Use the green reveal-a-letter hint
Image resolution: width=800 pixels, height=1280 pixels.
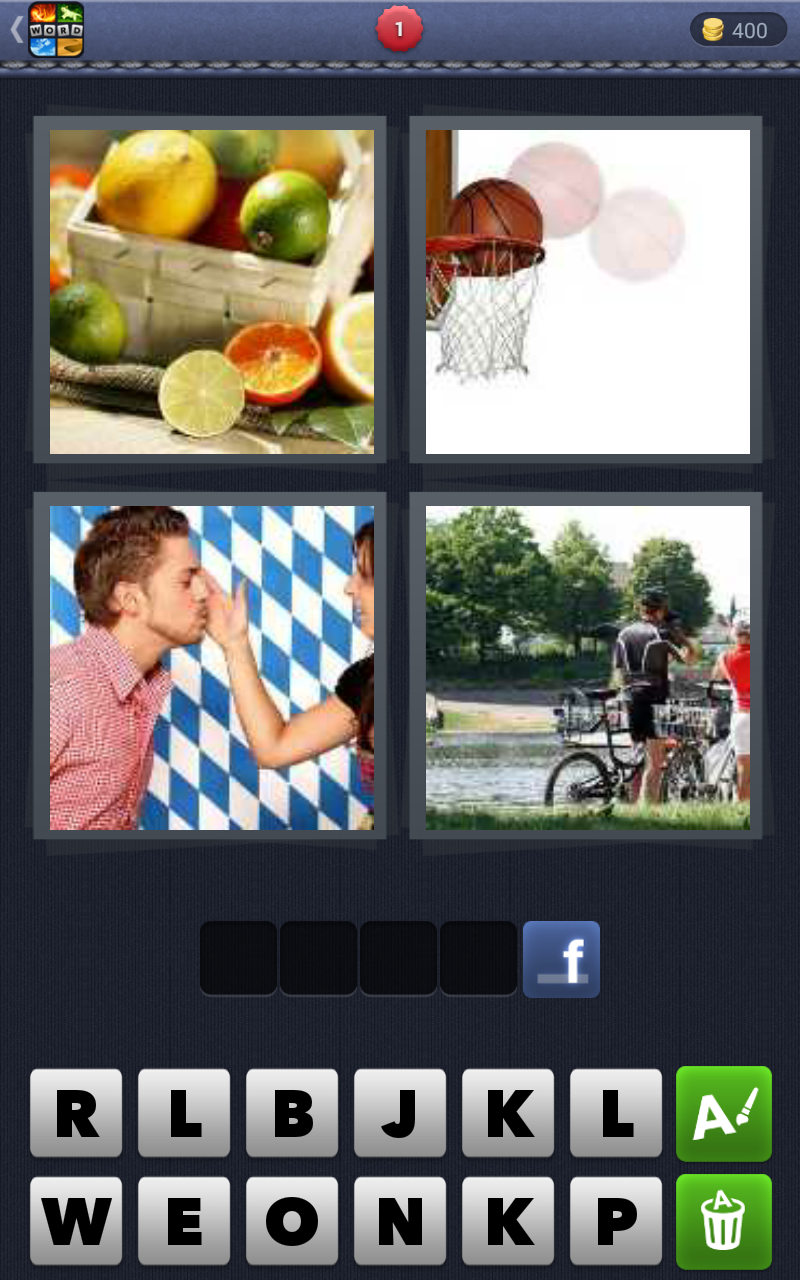(723, 1113)
